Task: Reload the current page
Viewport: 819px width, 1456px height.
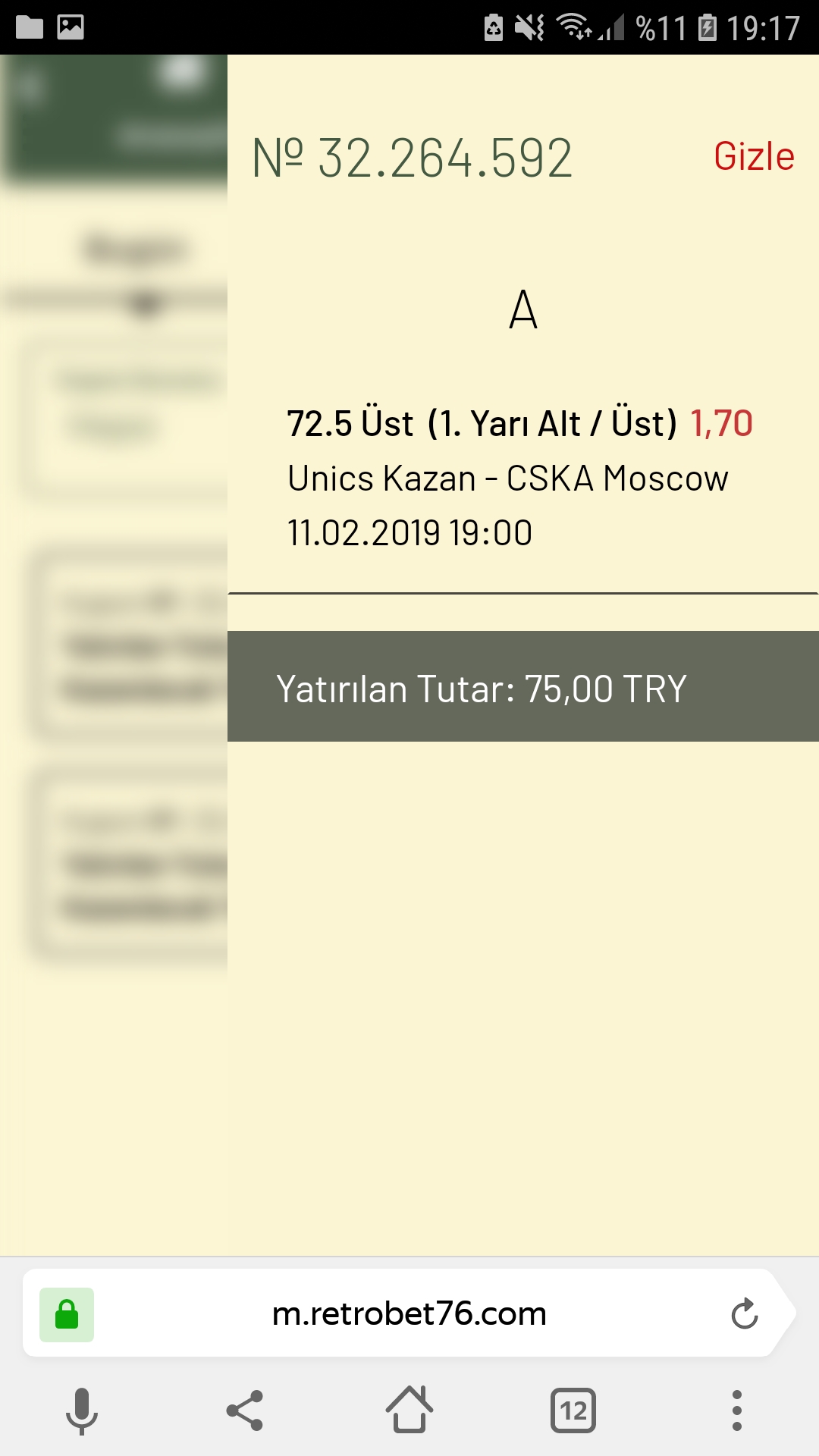Action: pyautogui.click(x=745, y=1314)
